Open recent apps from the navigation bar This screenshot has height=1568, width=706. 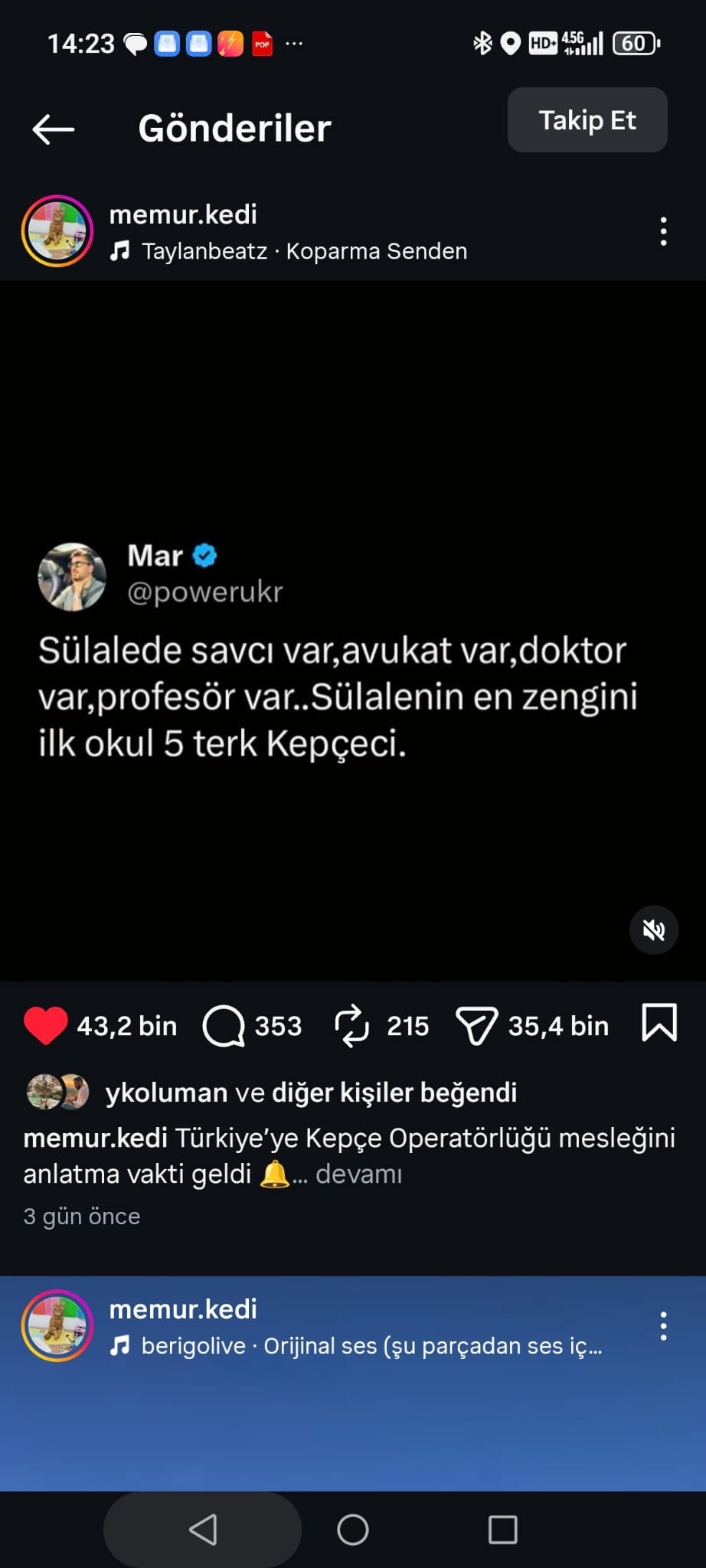tap(502, 1530)
